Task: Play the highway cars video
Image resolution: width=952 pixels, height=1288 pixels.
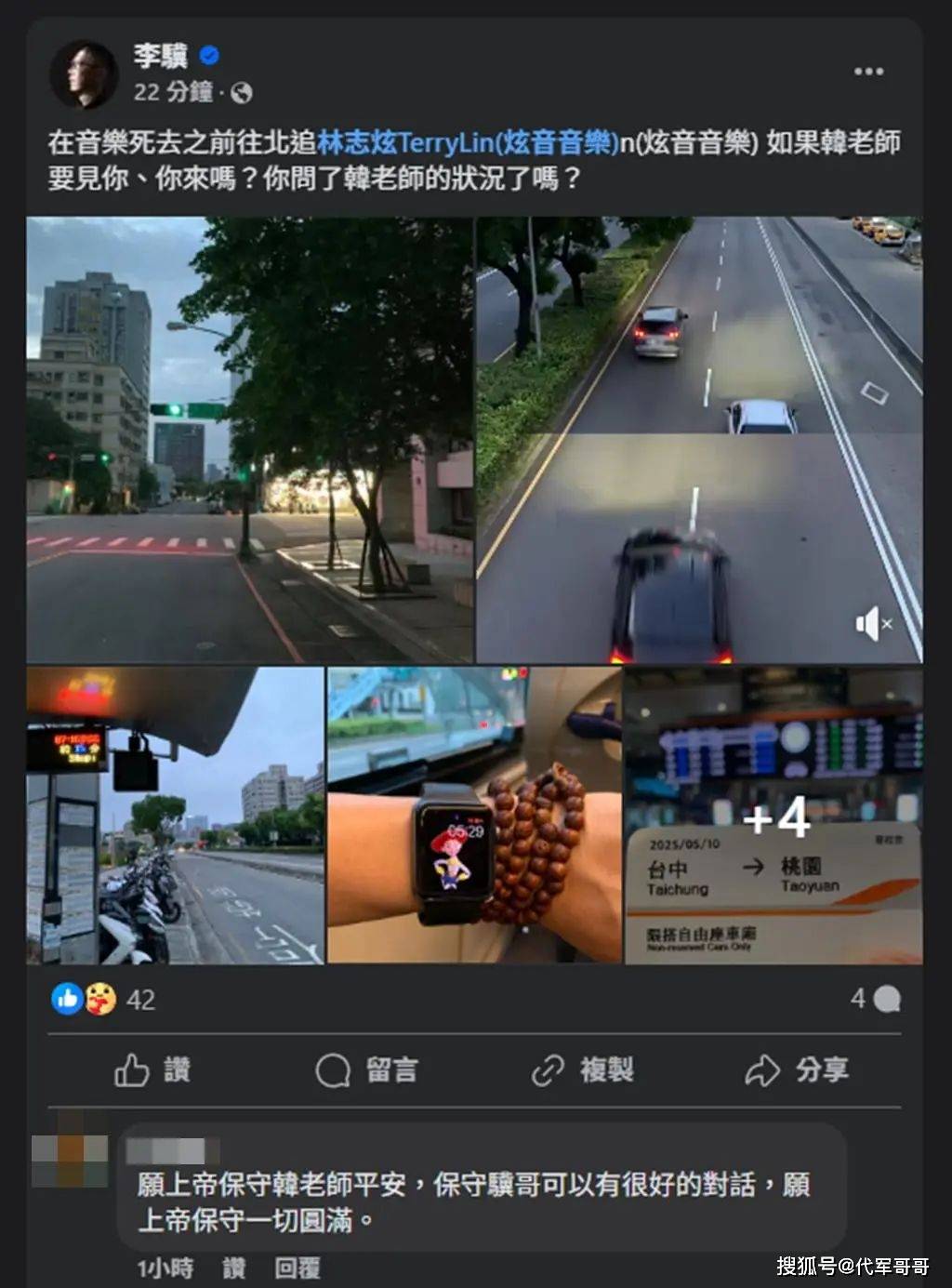Action: [699, 439]
